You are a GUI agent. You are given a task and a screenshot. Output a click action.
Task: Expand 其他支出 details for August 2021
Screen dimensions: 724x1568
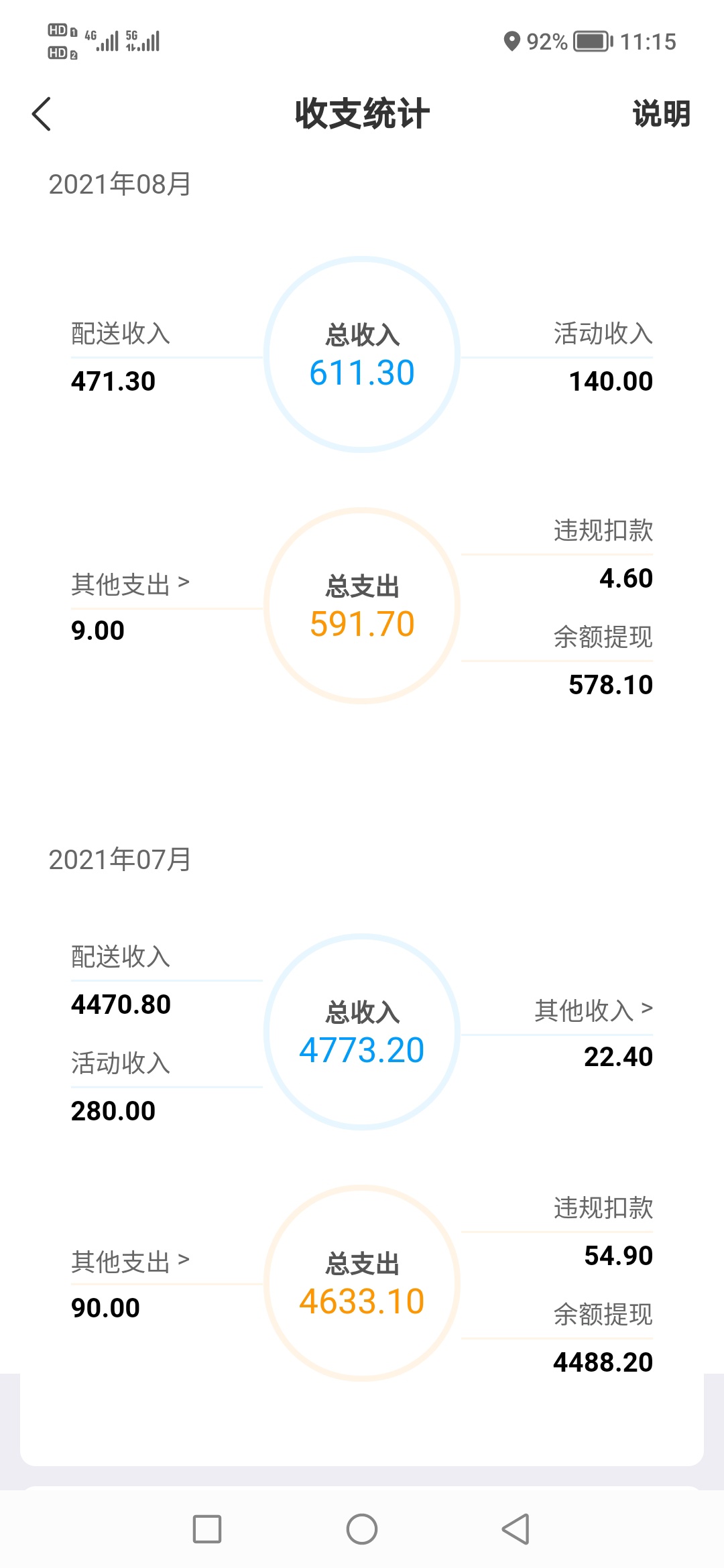pyautogui.click(x=131, y=584)
